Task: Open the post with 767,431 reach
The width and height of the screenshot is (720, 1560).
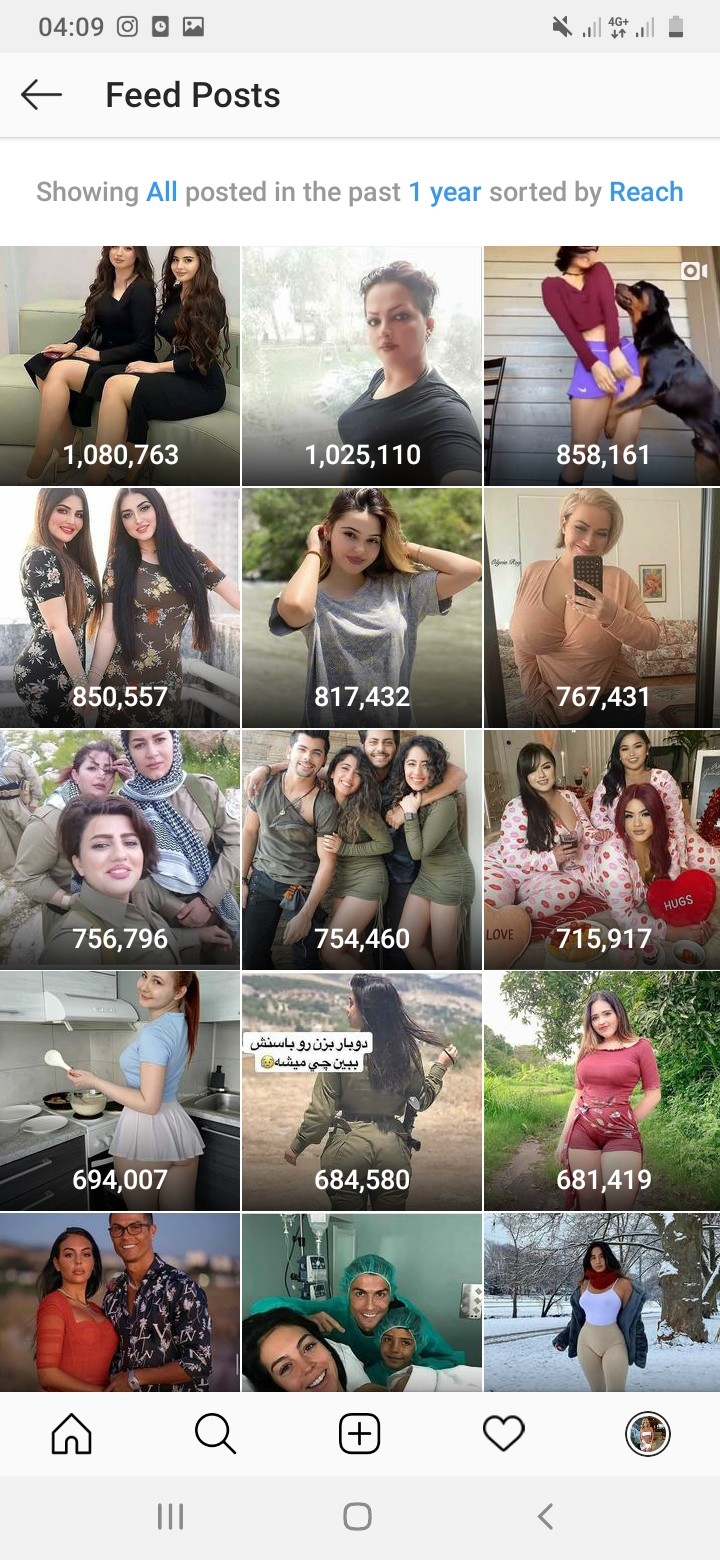Action: [x=602, y=608]
